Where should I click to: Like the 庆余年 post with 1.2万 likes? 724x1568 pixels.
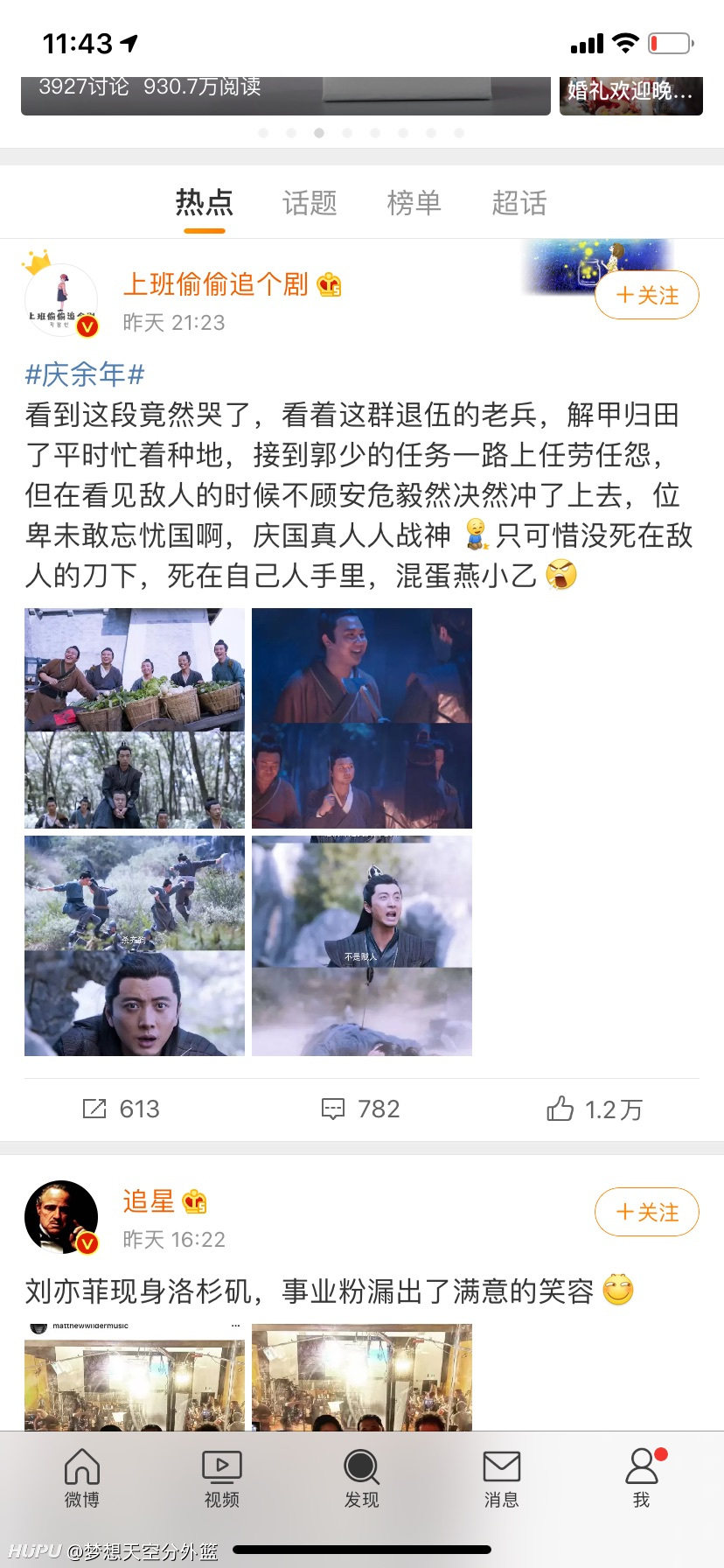click(595, 1109)
